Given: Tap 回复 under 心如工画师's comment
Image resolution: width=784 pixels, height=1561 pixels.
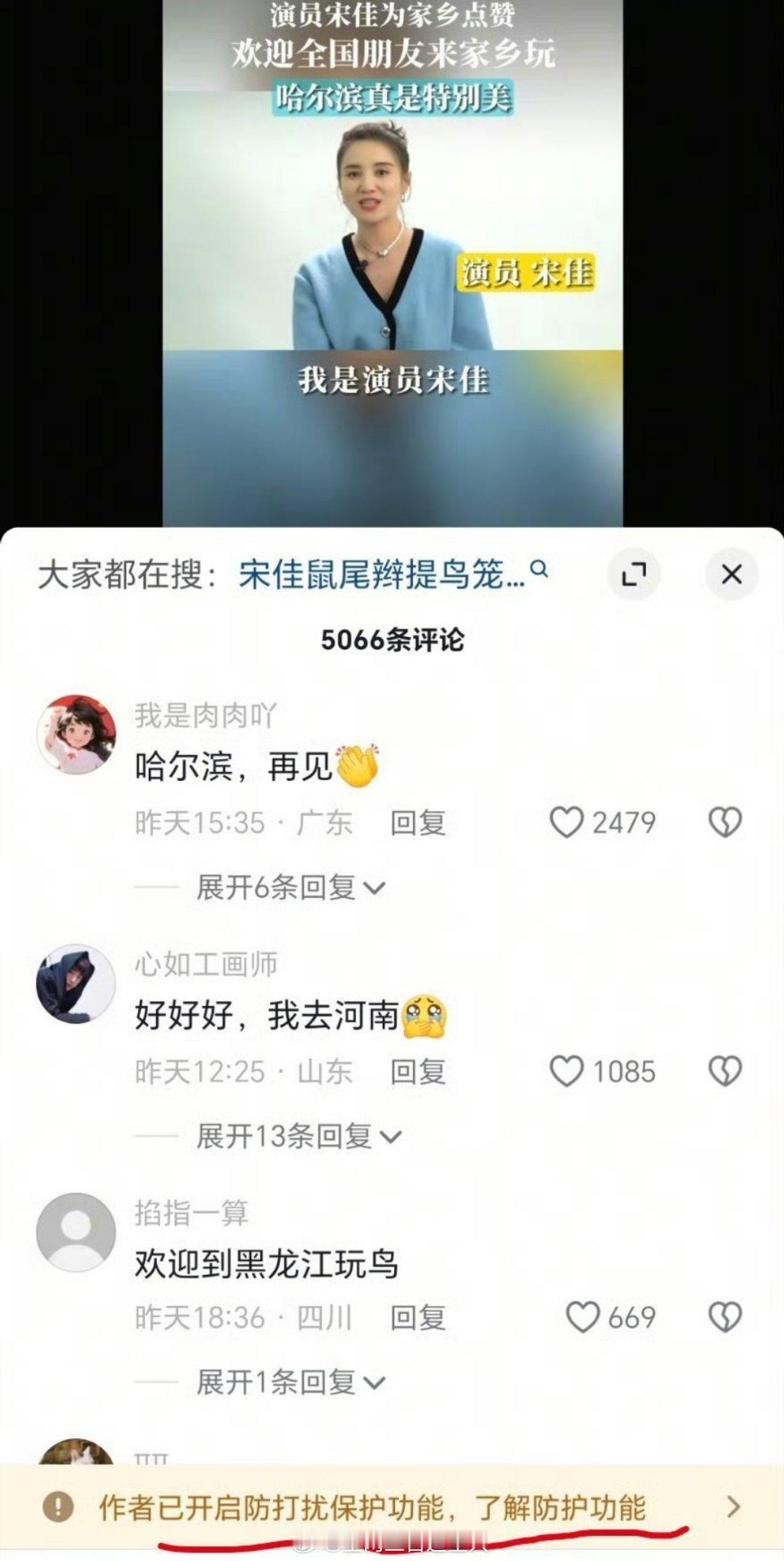Looking at the screenshot, I should (x=420, y=1071).
